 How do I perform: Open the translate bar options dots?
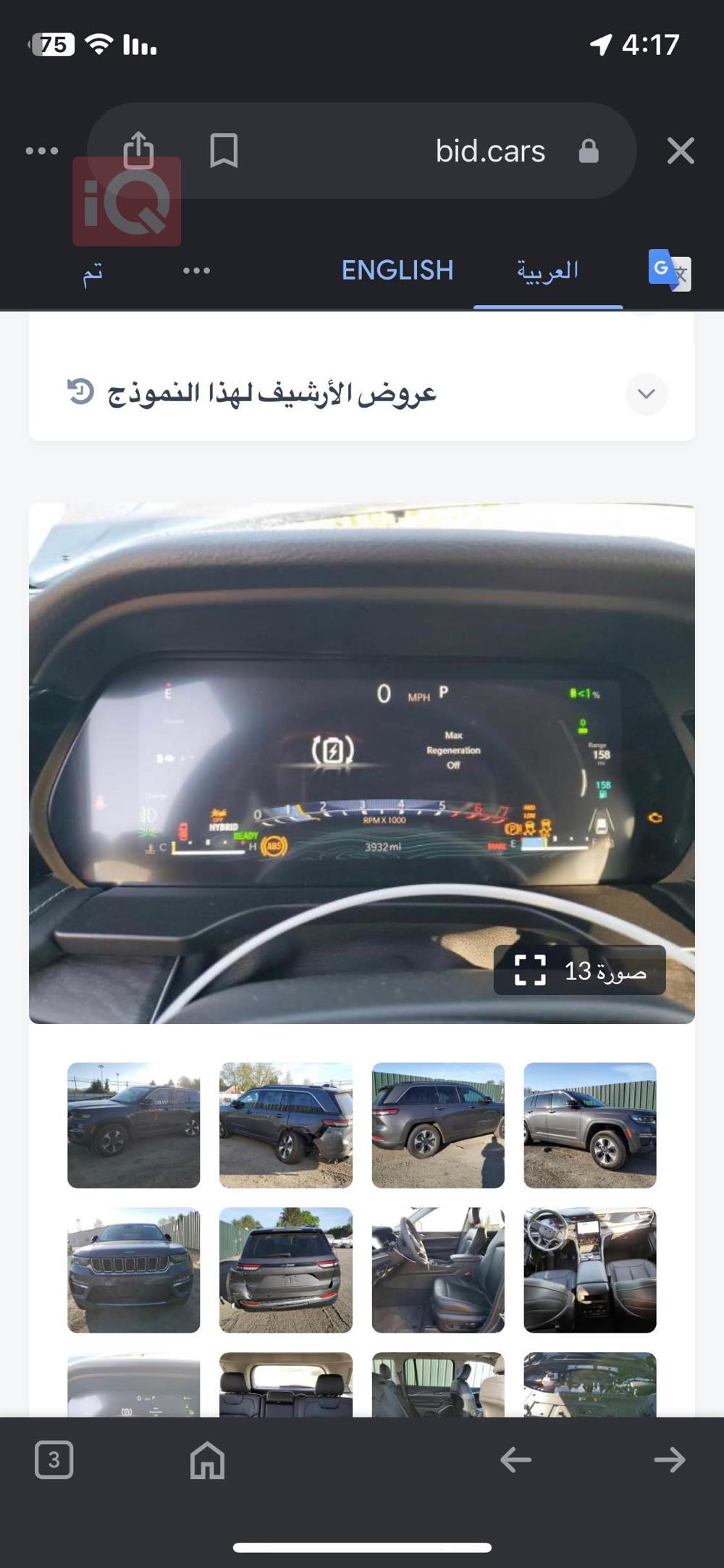[x=196, y=271]
